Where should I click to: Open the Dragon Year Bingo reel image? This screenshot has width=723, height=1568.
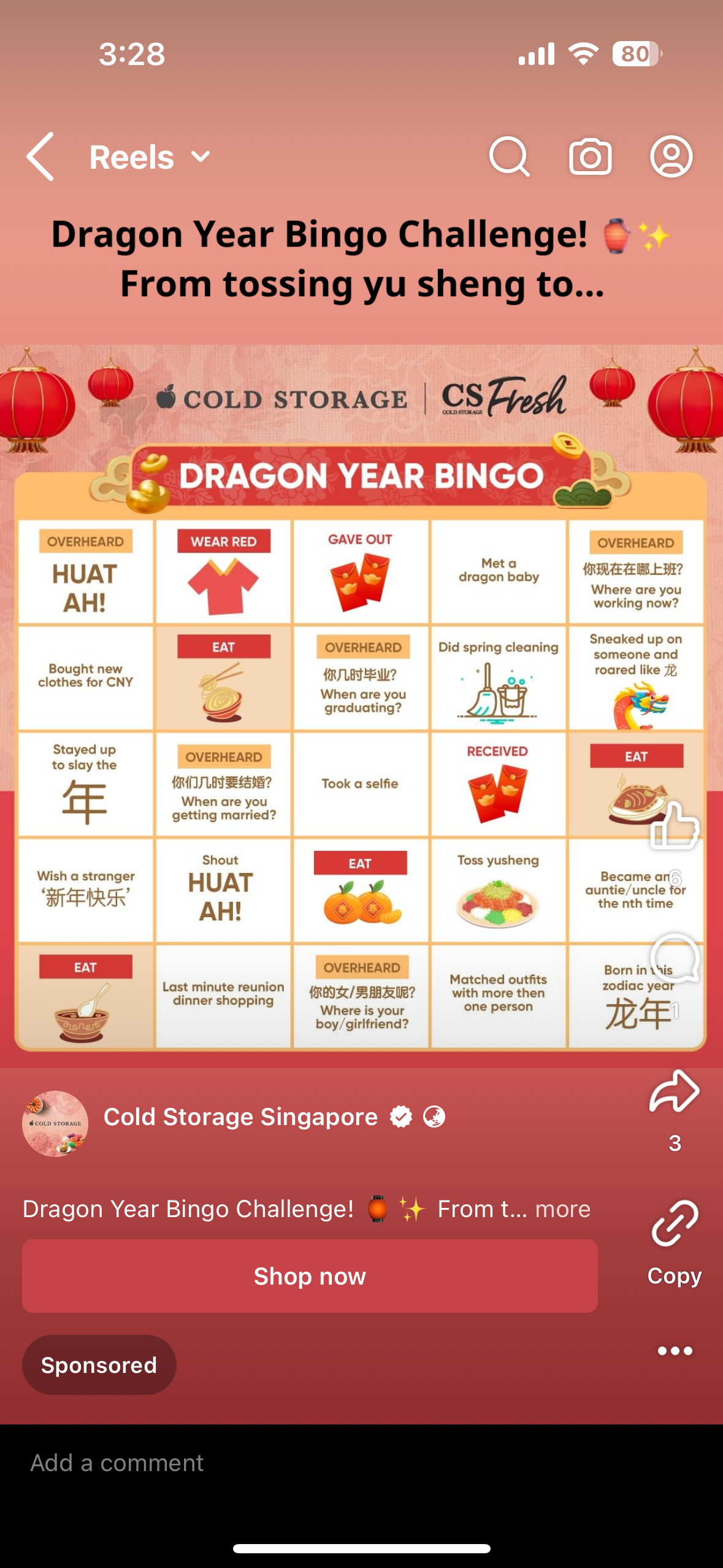(x=361, y=705)
